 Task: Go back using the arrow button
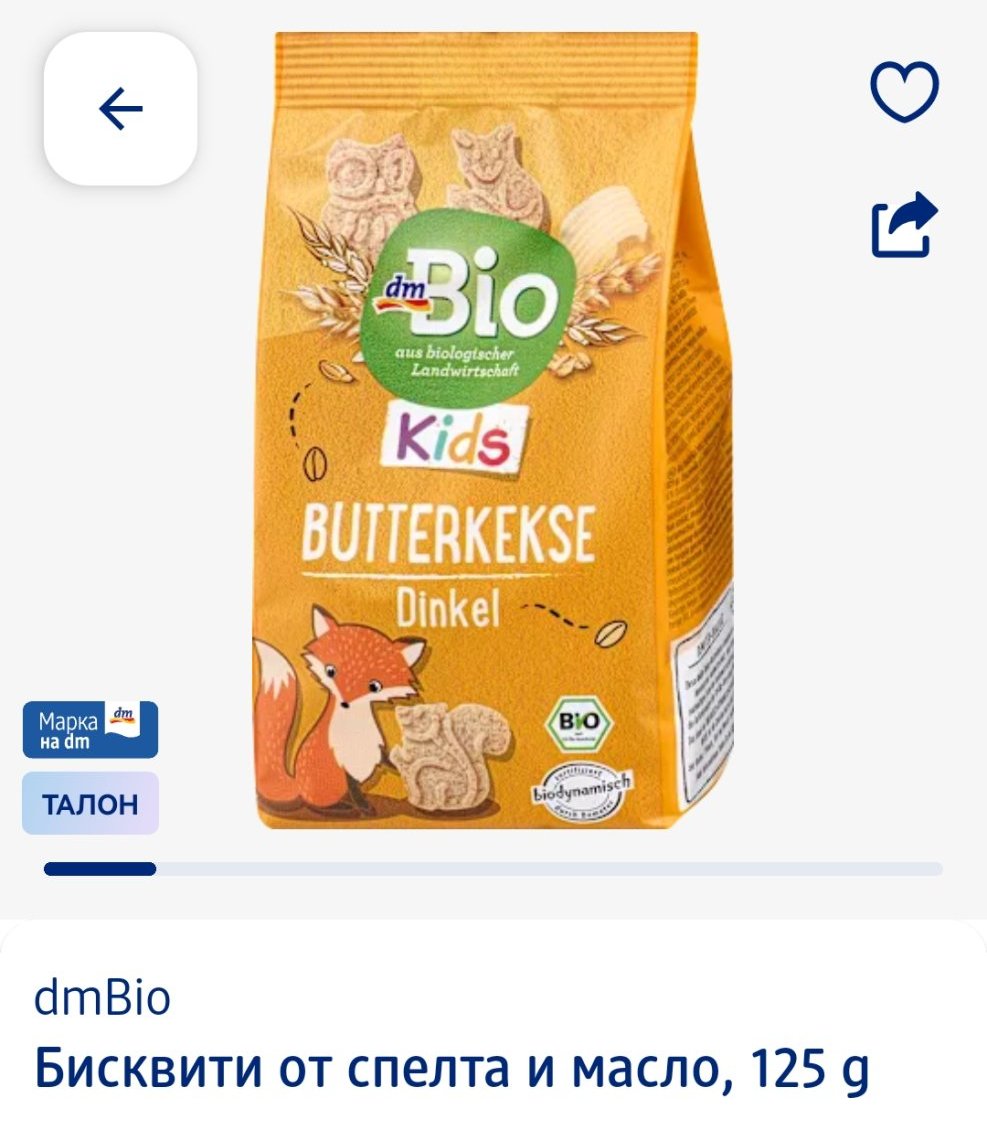tap(120, 109)
